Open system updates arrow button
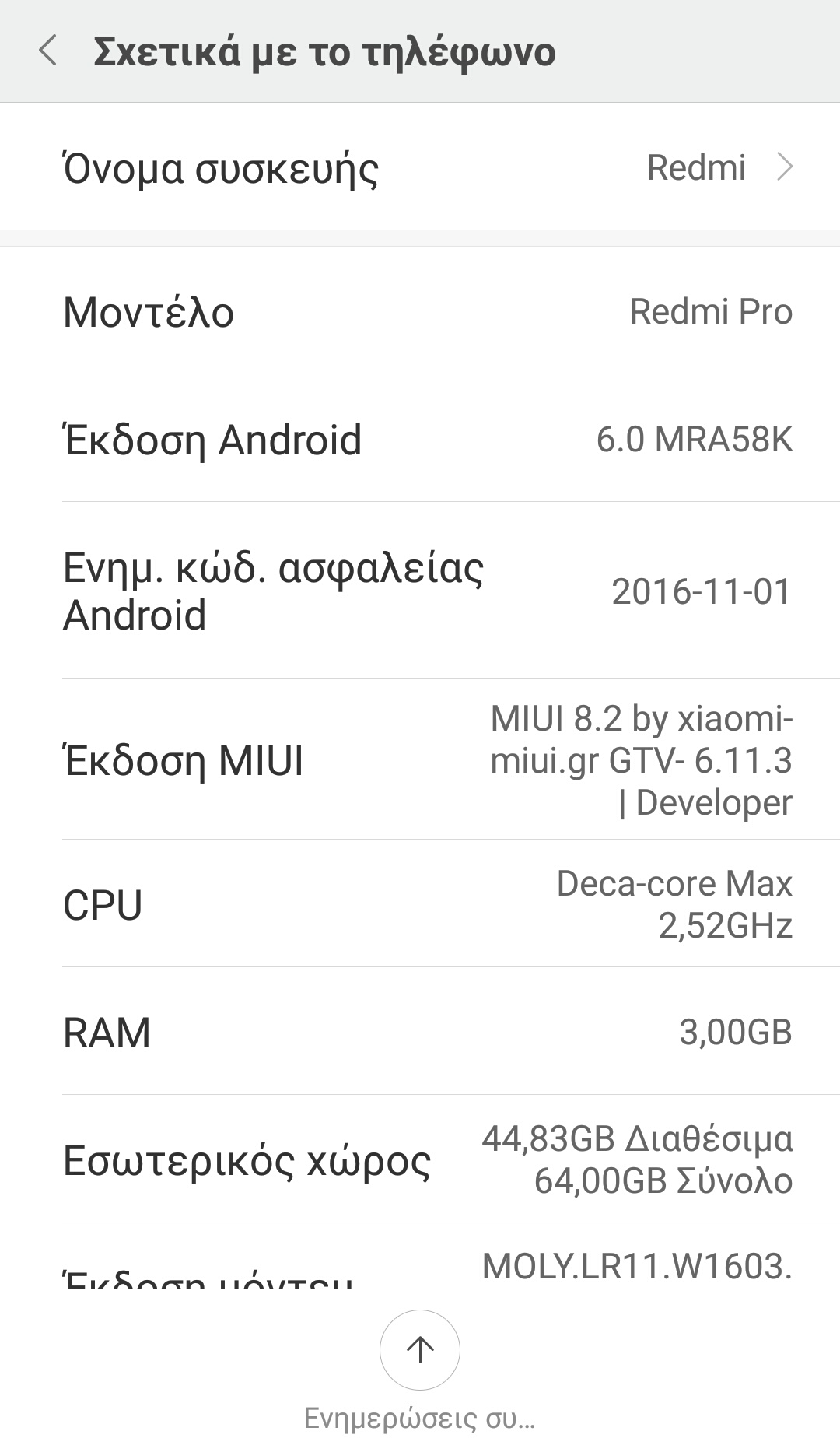The width and height of the screenshot is (840, 1445). [x=420, y=1350]
